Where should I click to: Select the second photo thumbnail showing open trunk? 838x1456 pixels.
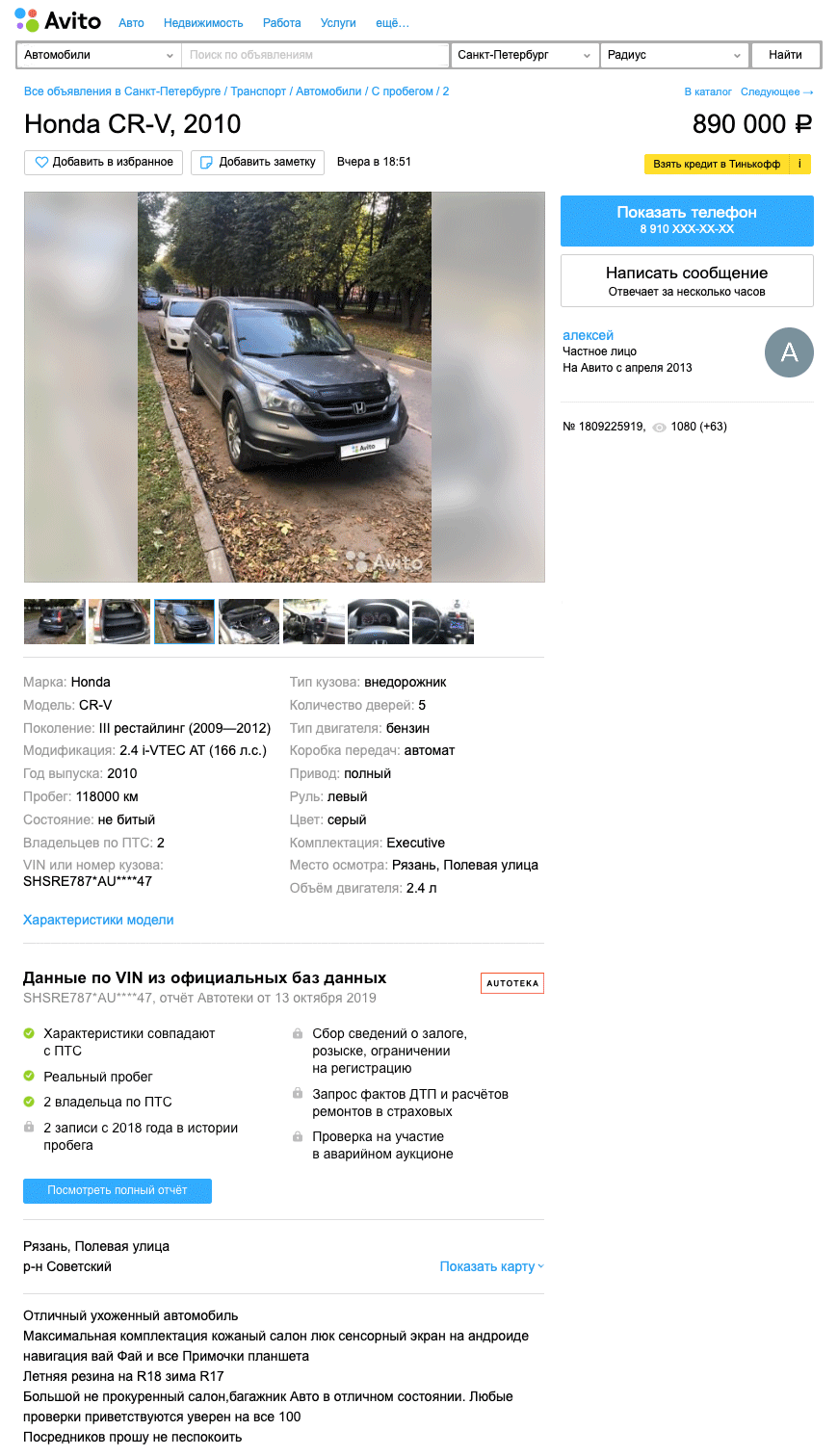click(x=119, y=622)
